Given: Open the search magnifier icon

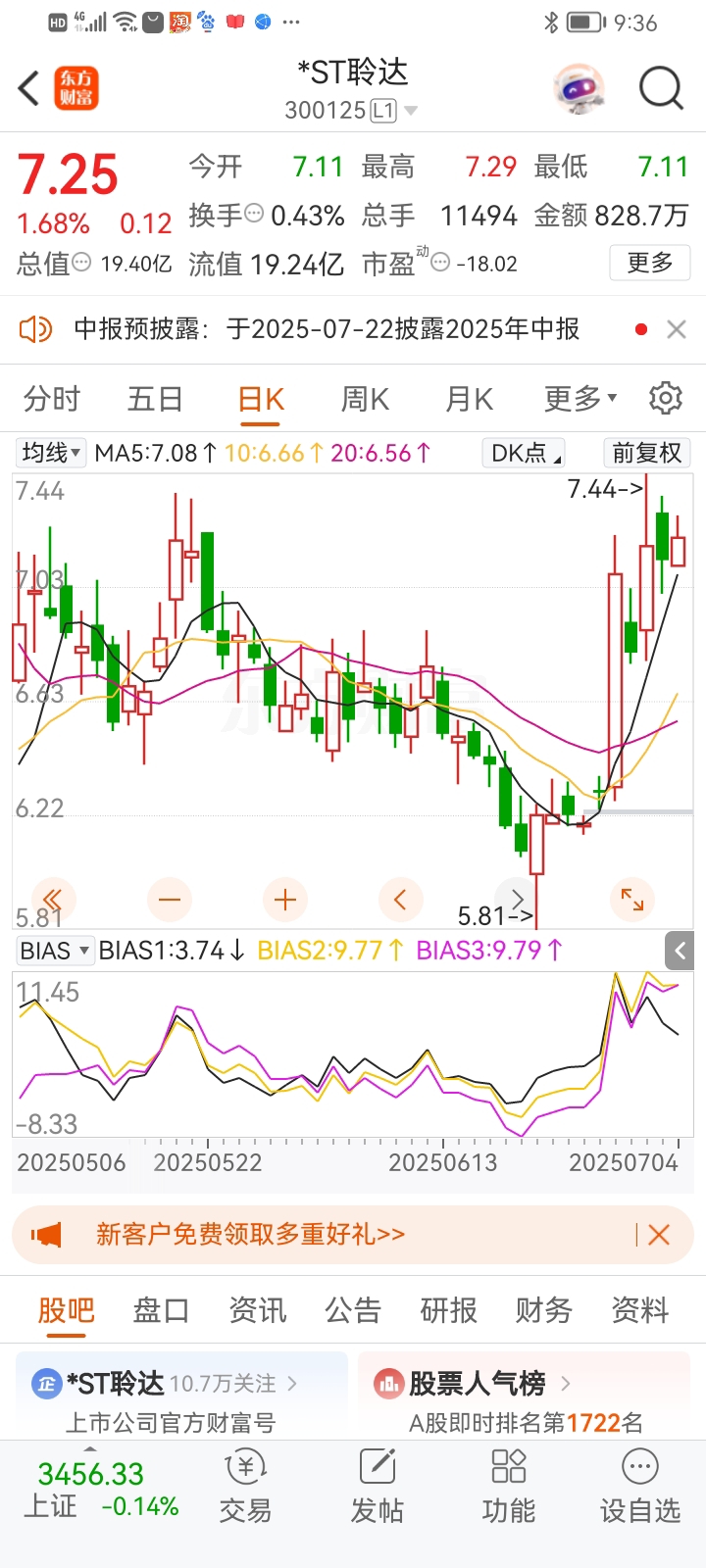Looking at the screenshot, I should pyautogui.click(x=660, y=89).
